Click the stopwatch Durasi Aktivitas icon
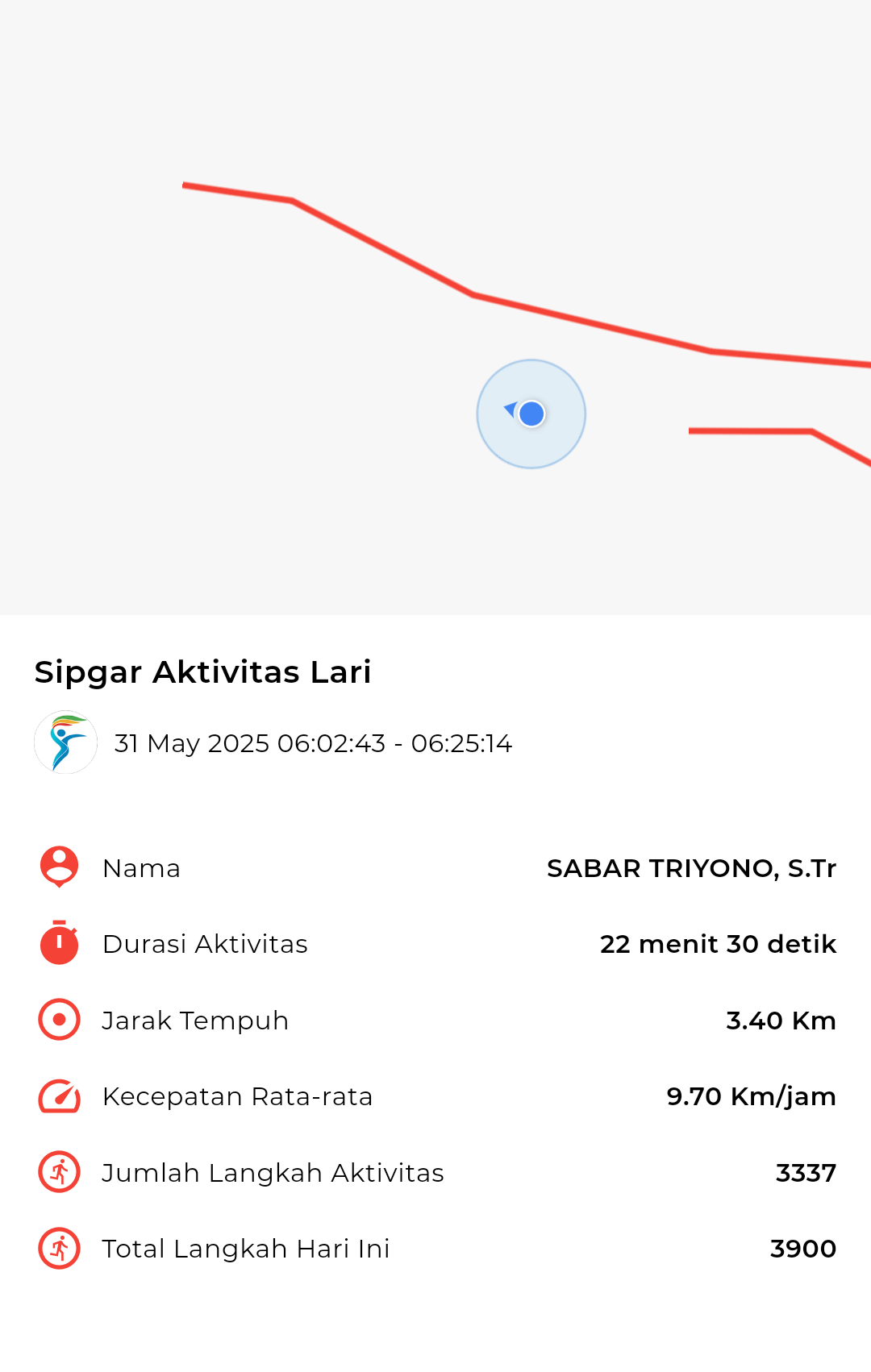Viewport: 871px width, 1372px height. click(57, 943)
